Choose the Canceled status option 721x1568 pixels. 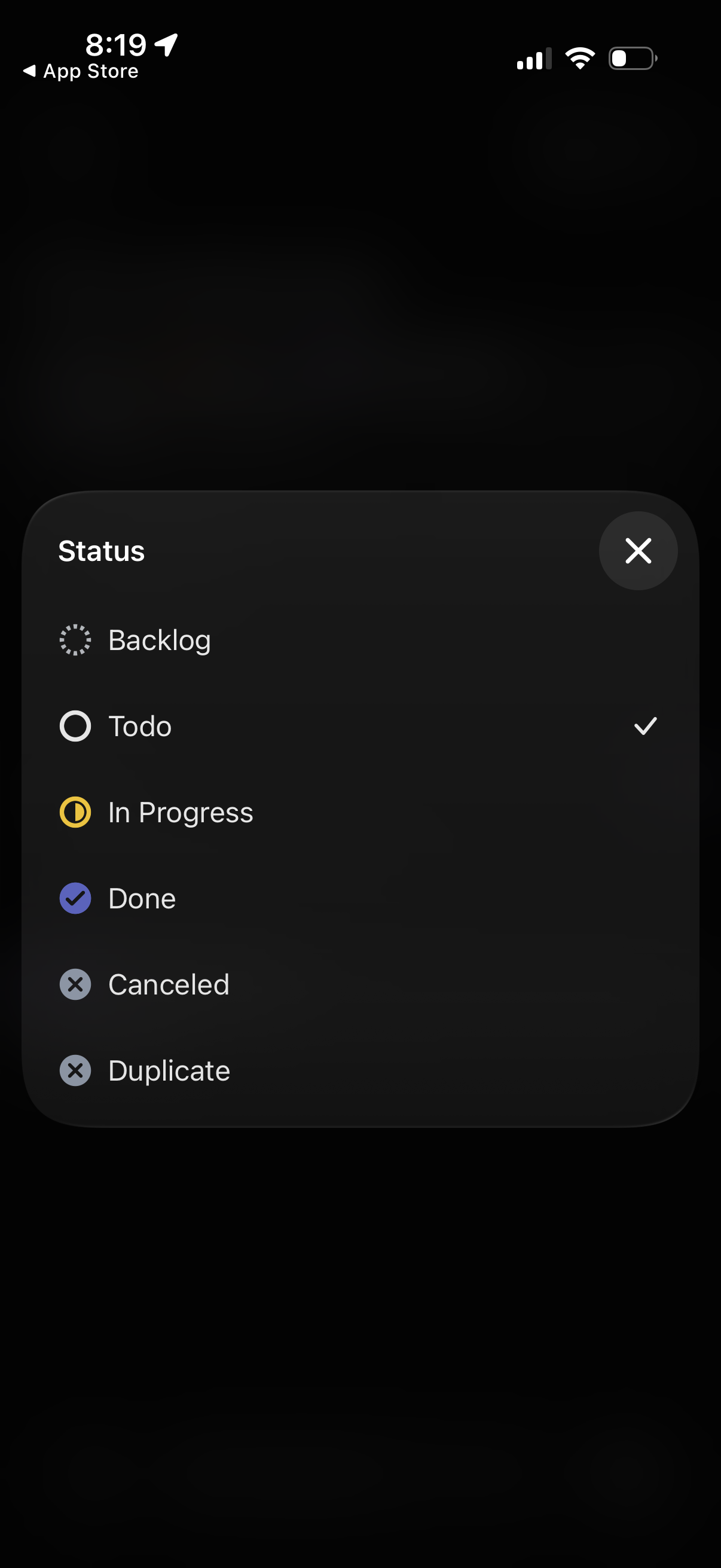(168, 984)
